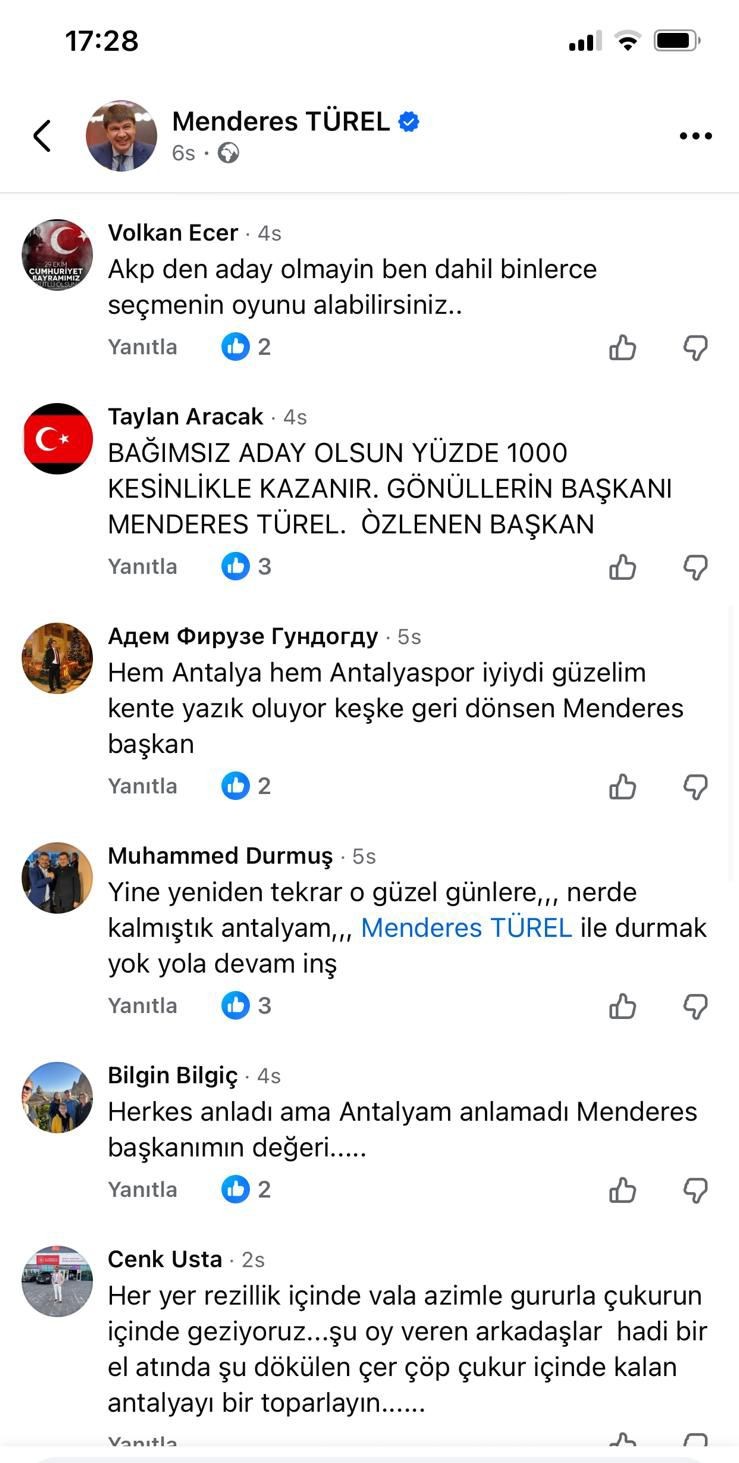Open the three-dot overflow menu
The width and height of the screenshot is (739, 1463).
[x=695, y=136]
